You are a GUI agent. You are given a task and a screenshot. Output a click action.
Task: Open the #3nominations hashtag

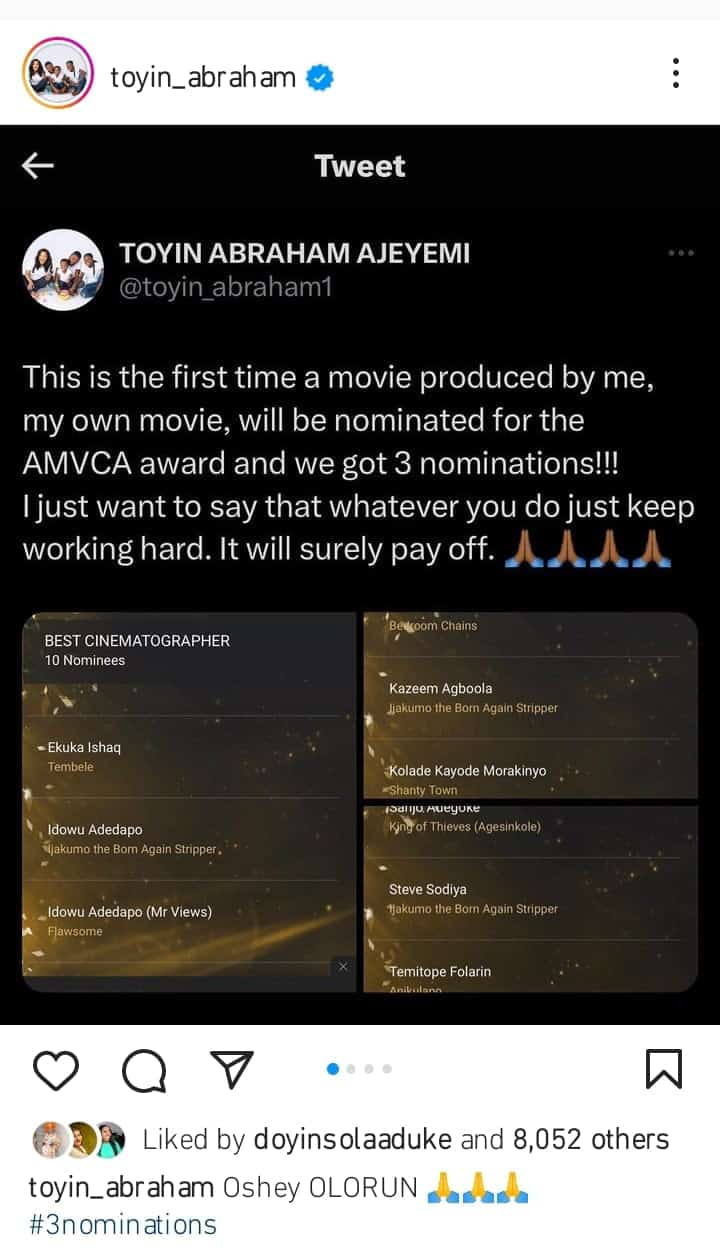pyautogui.click(x=123, y=1224)
